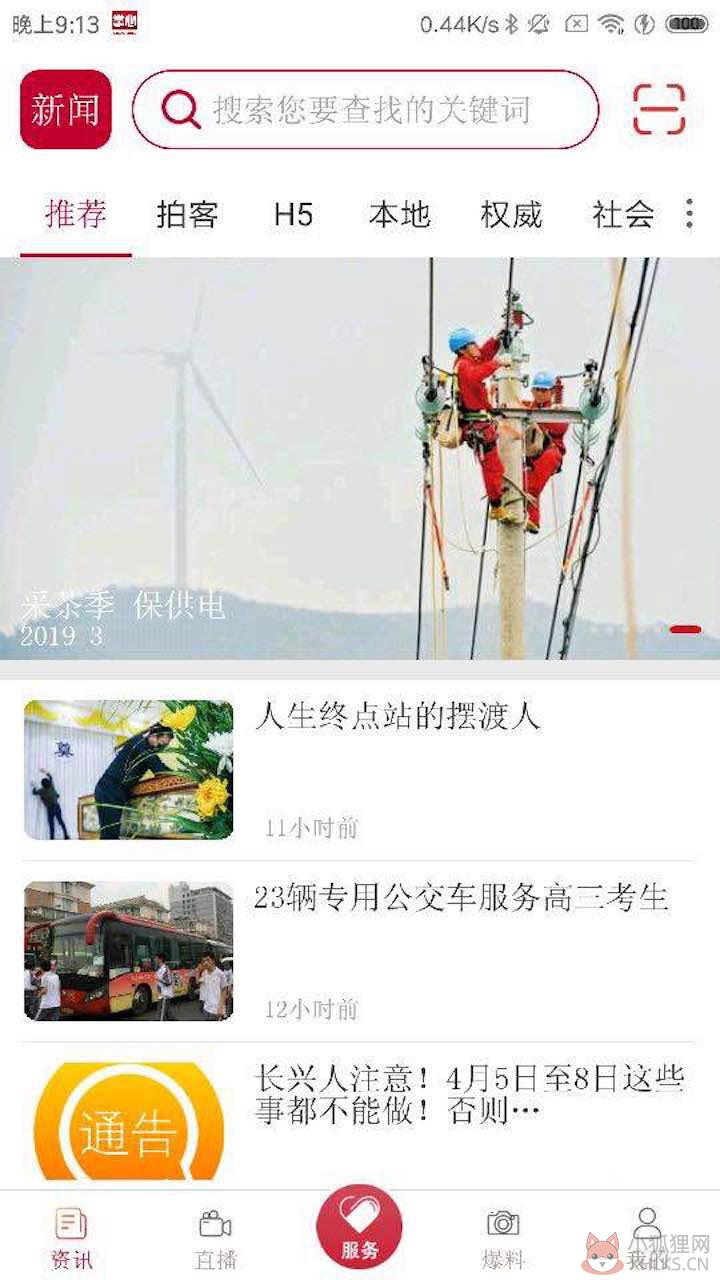The width and height of the screenshot is (720, 1280).
Task: Open article 人生终点站的摆渡人
Action: coord(360,770)
